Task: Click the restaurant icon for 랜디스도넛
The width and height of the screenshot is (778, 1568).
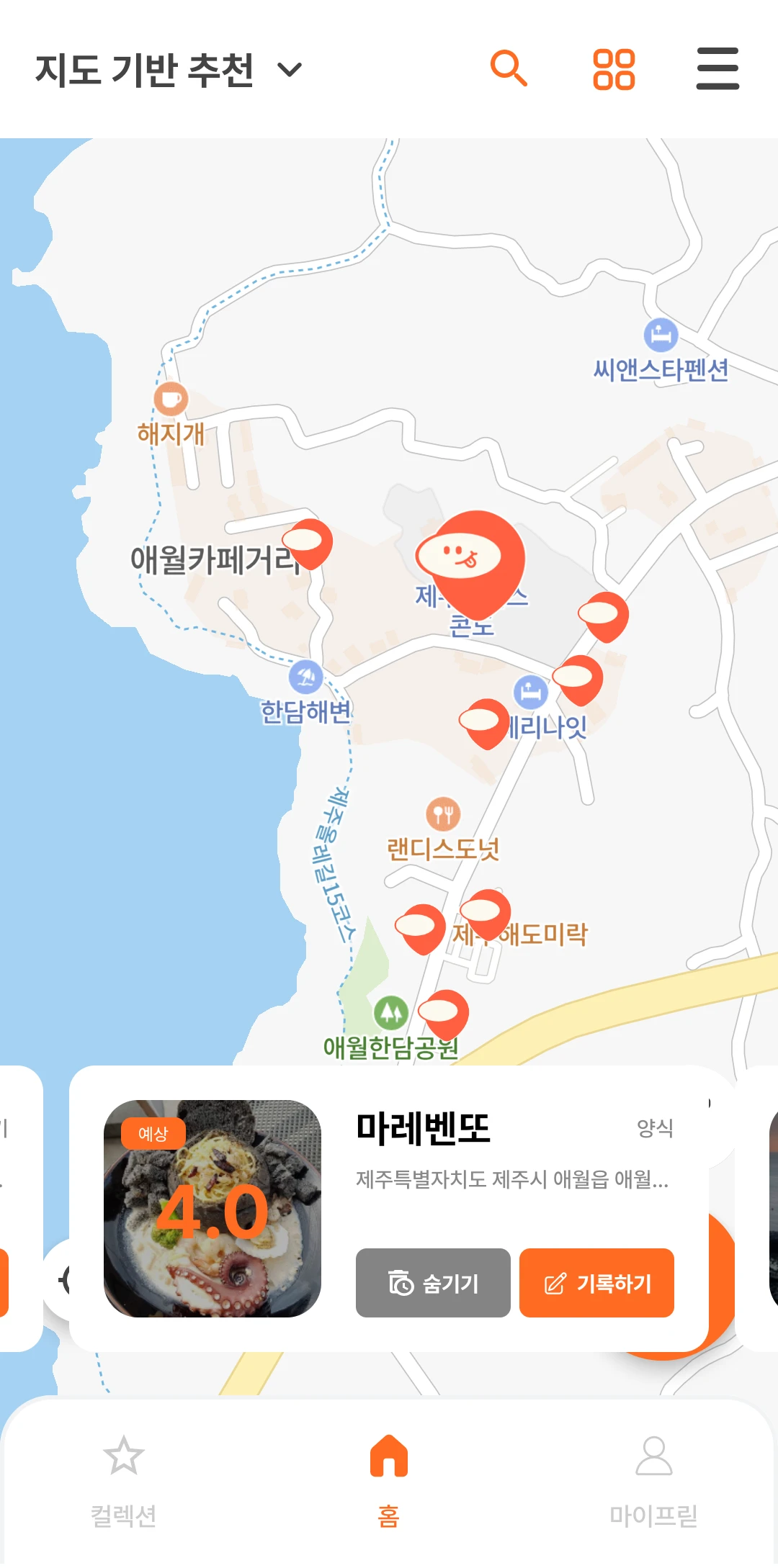Action: pos(442,812)
